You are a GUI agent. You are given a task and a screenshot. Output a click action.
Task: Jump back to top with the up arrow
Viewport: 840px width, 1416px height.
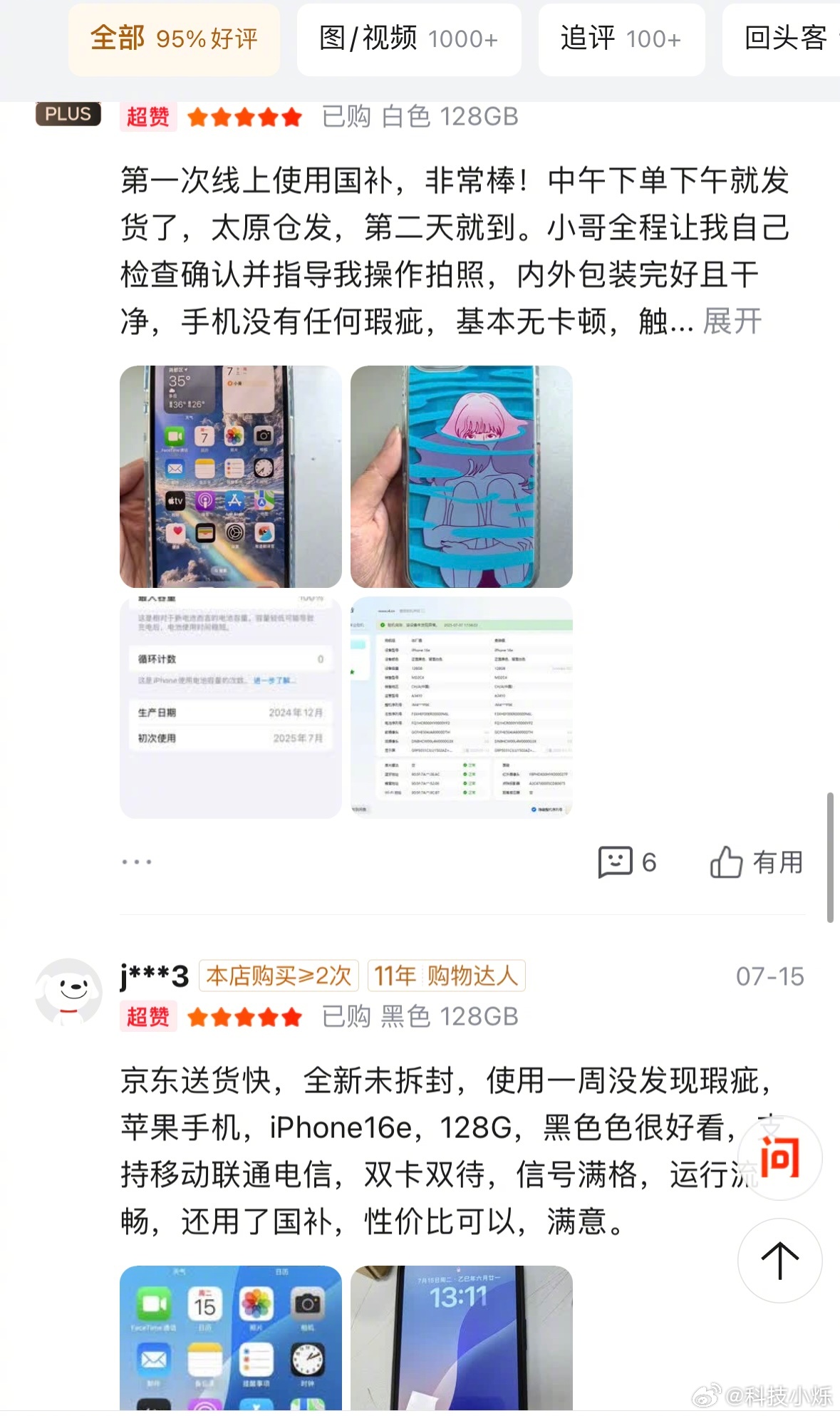click(779, 1260)
